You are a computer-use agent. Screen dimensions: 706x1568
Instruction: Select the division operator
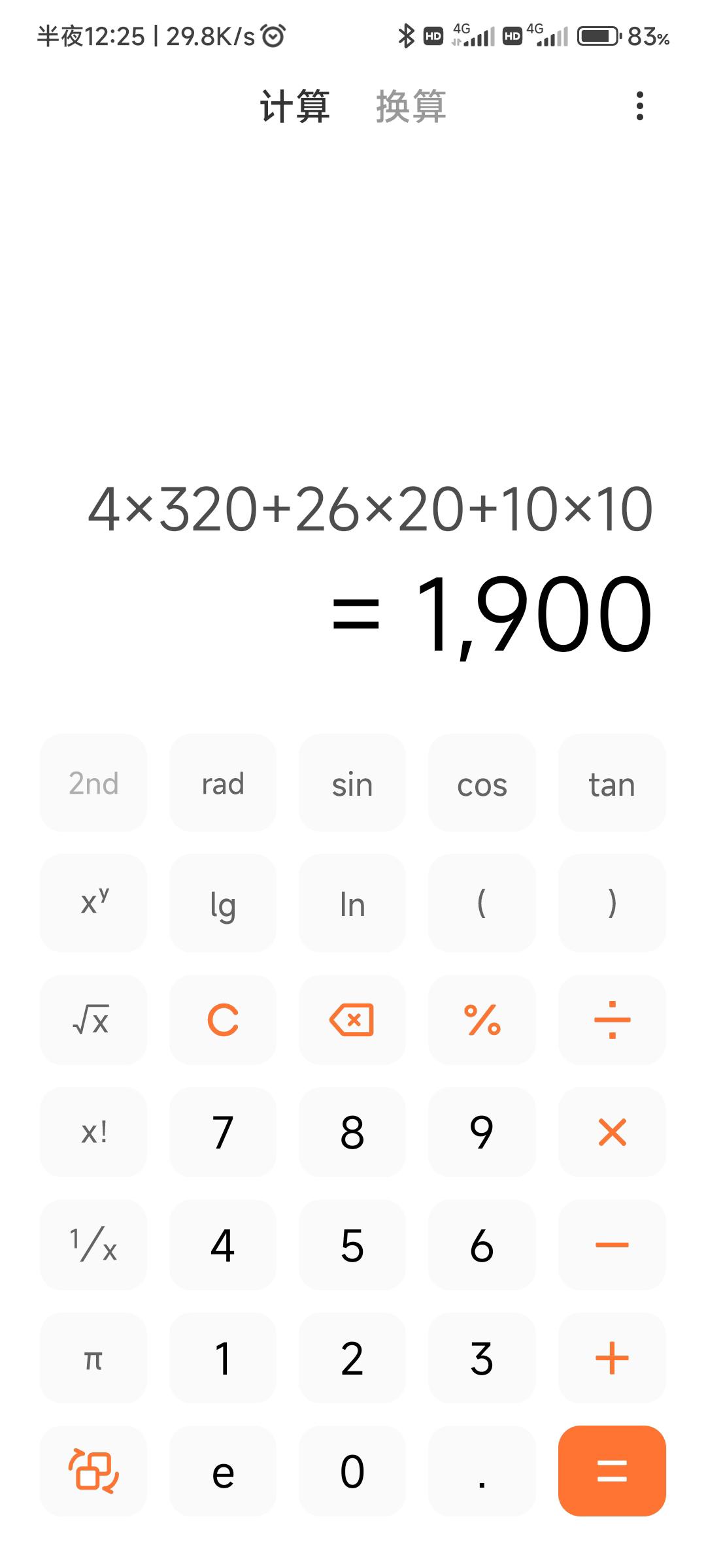click(x=612, y=1020)
